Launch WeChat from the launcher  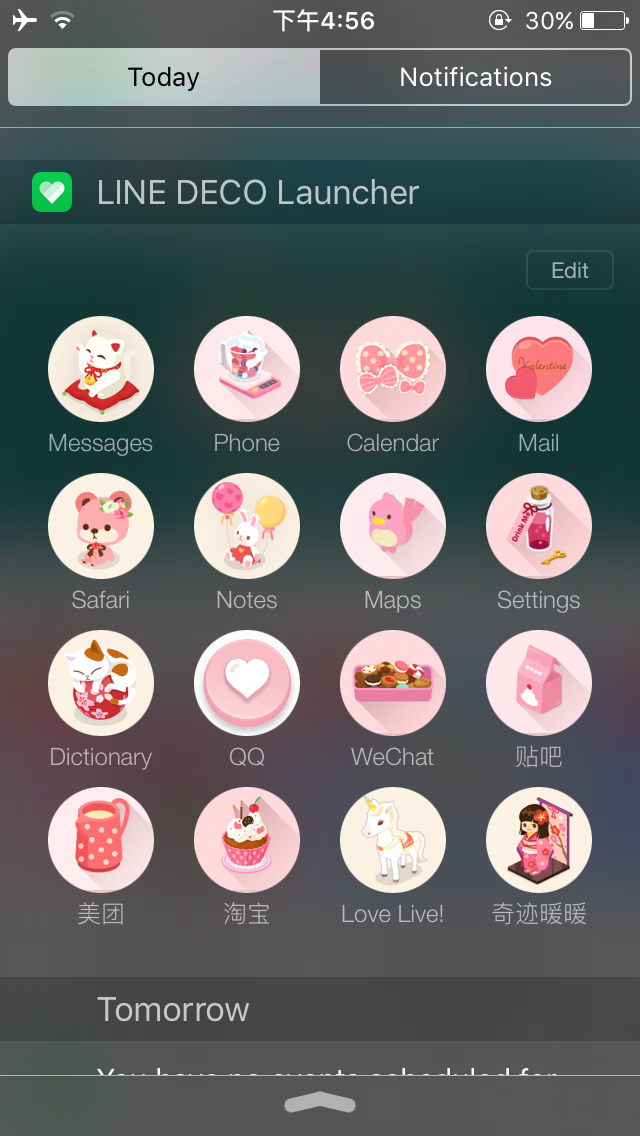393,683
